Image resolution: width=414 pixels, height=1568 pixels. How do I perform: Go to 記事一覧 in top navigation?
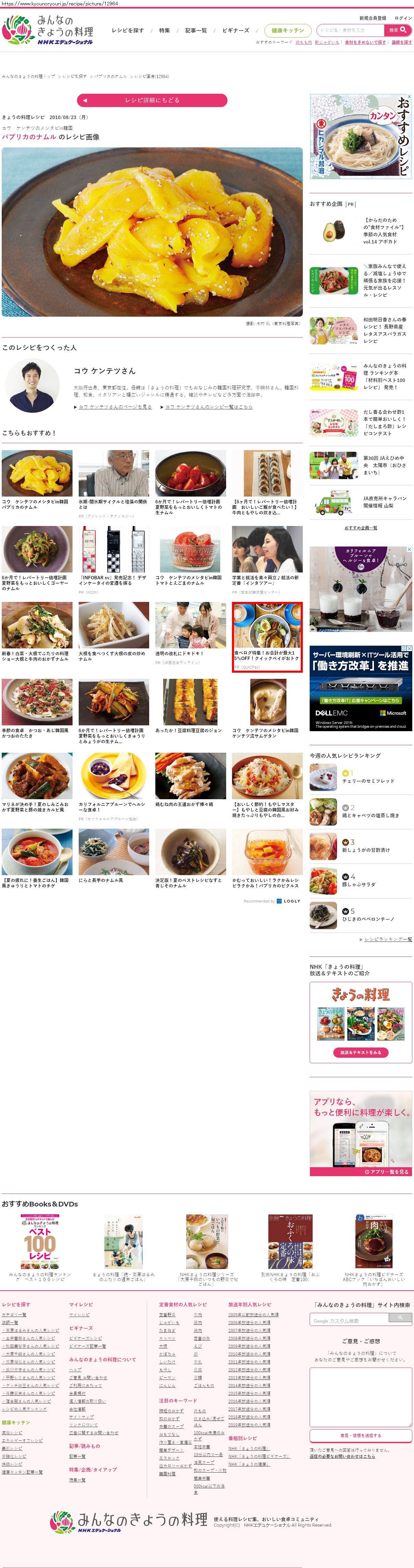tap(196, 30)
